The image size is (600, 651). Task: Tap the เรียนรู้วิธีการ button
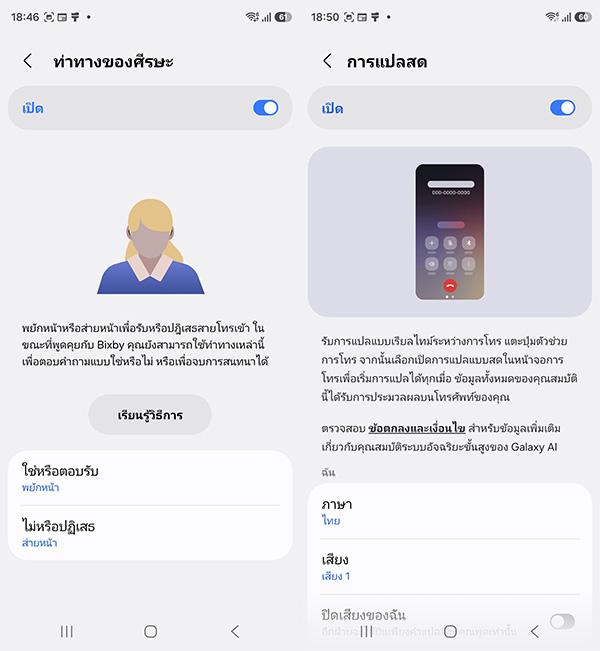pyautogui.click(x=150, y=414)
